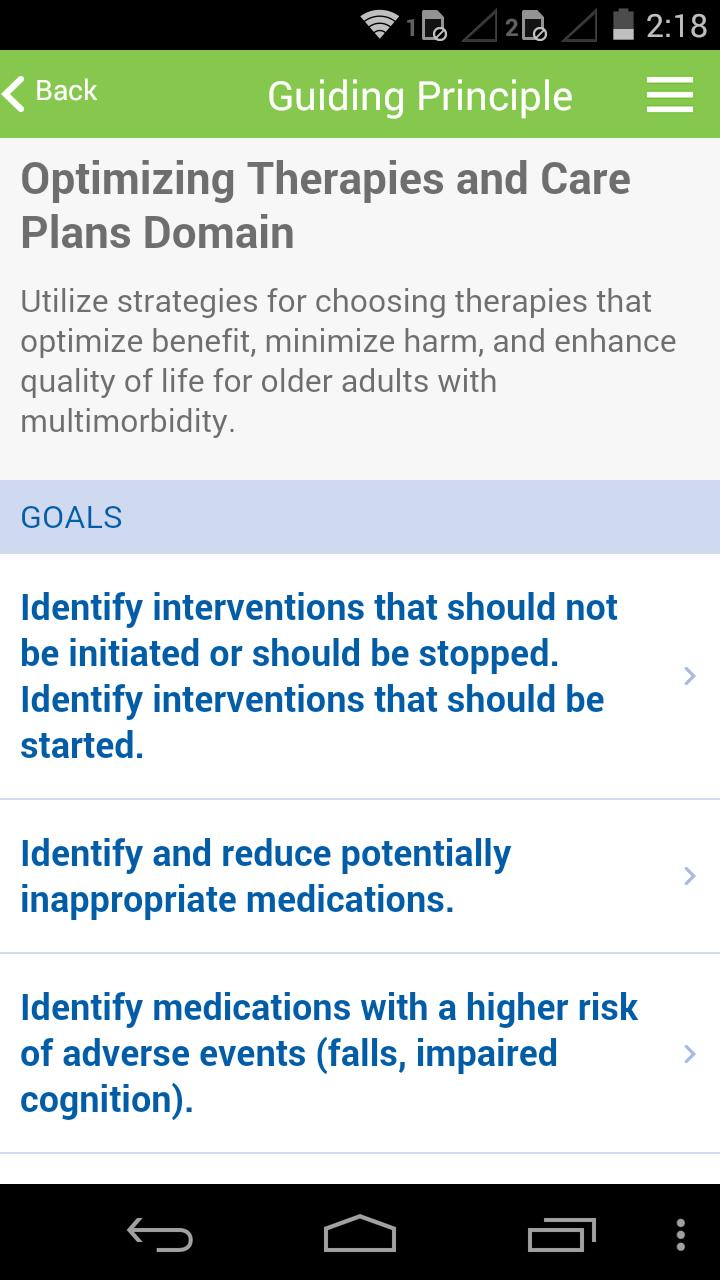
Task: Open goal on reducing potentially inappropriate medications
Action: click(x=360, y=877)
